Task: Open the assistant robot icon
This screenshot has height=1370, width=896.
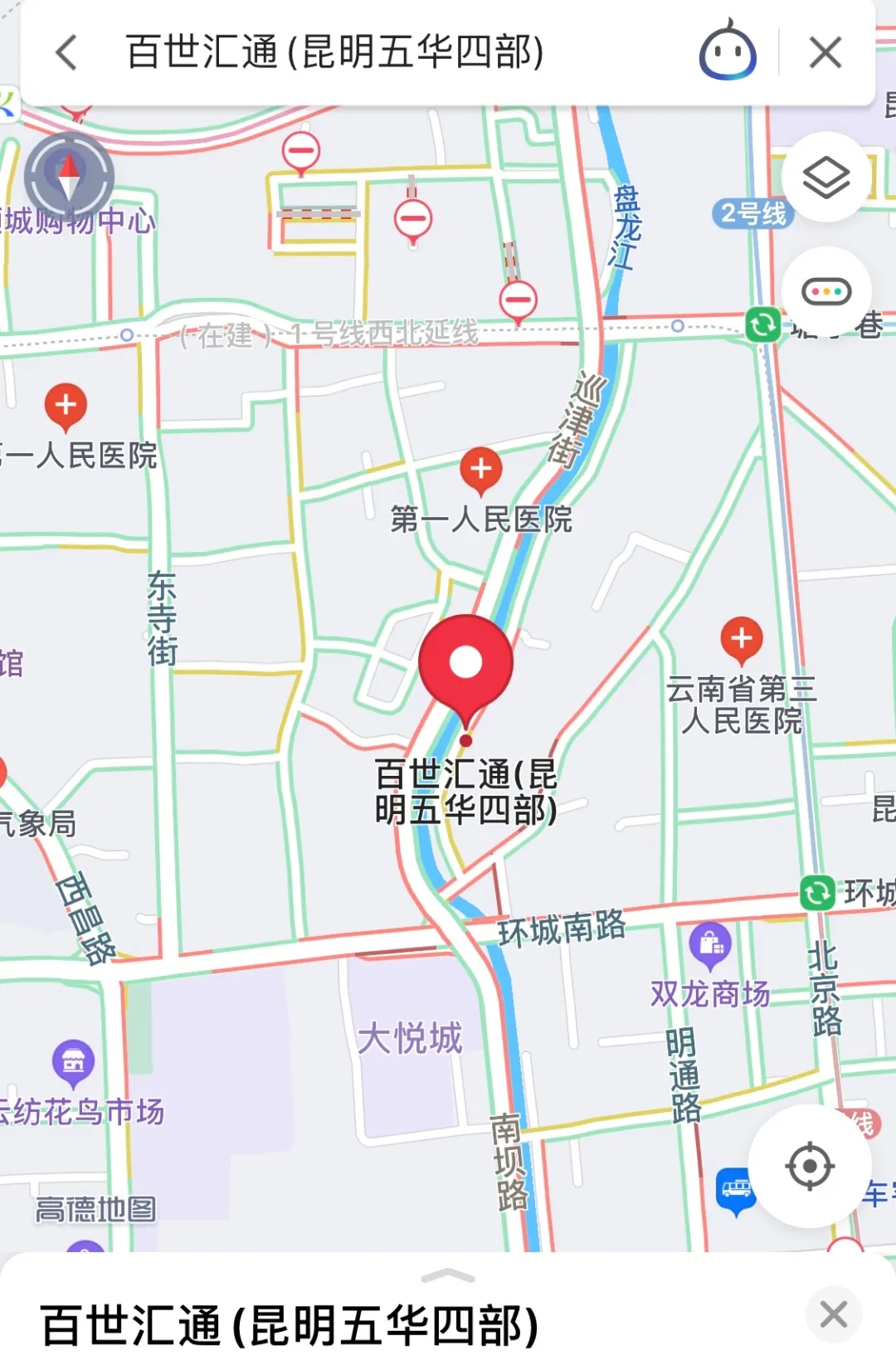Action: (728, 51)
